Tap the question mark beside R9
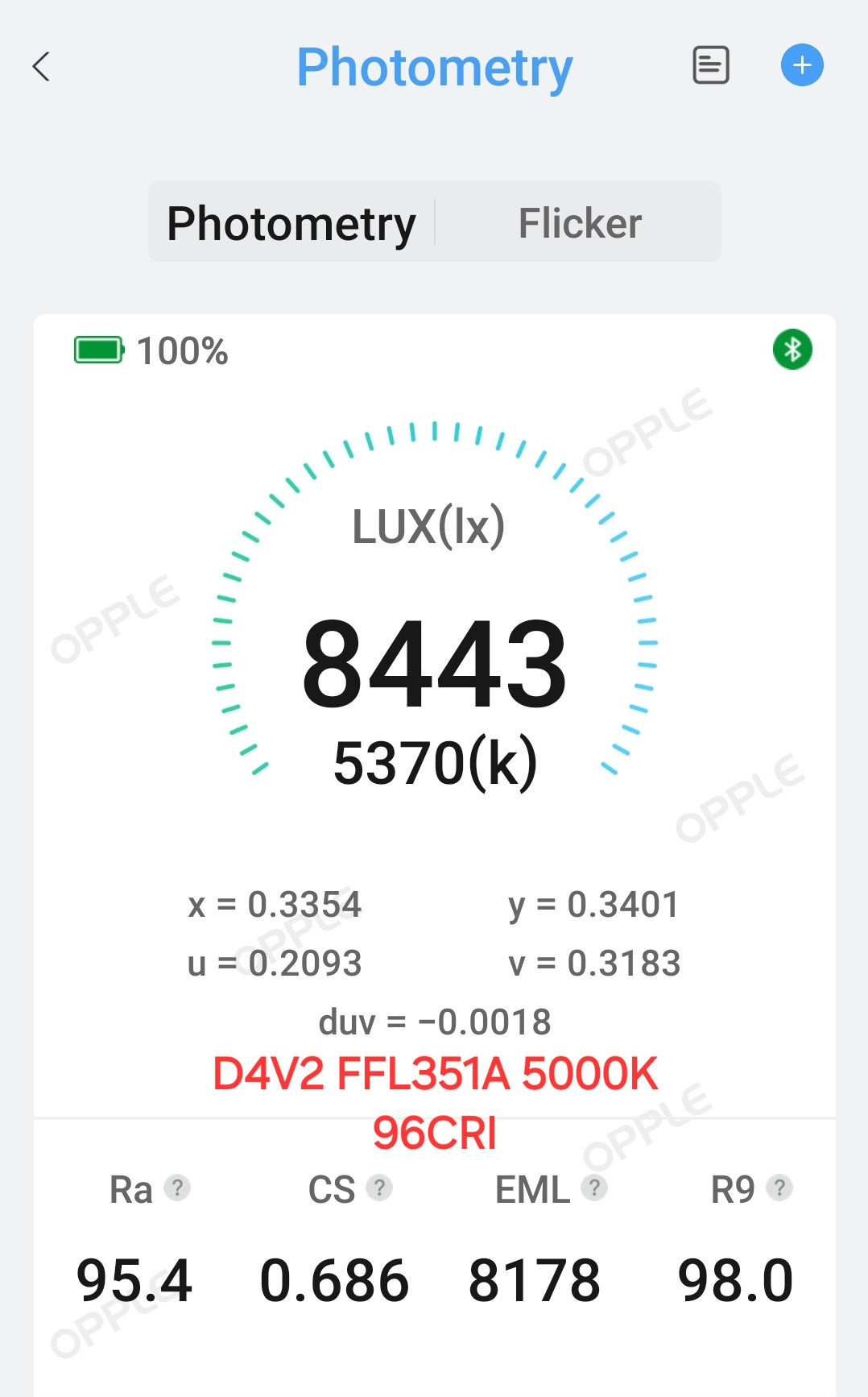The height and width of the screenshot is (1397, 868). pos(779,1188)
